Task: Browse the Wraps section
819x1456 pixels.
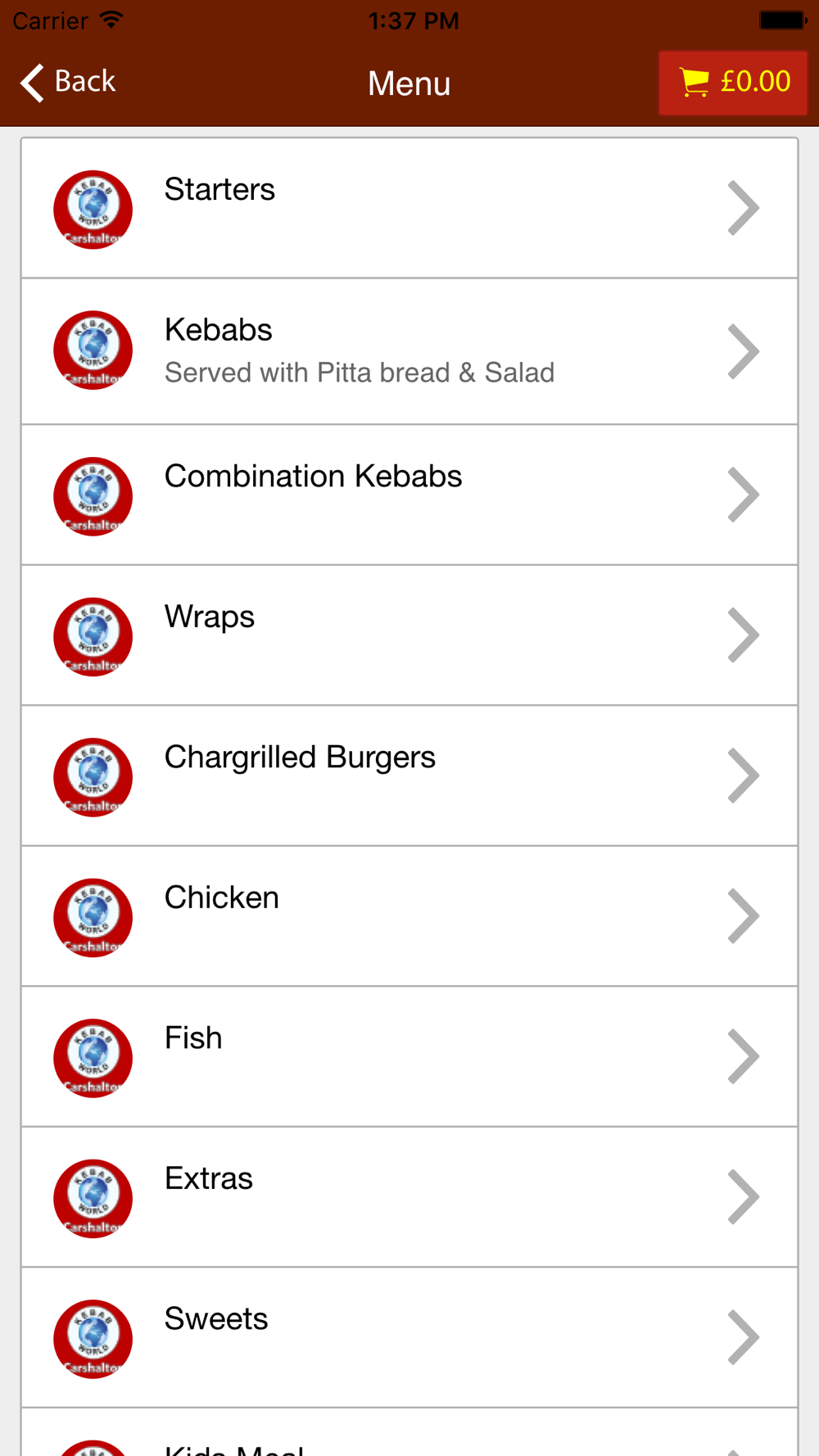Action: pos(409,635)
